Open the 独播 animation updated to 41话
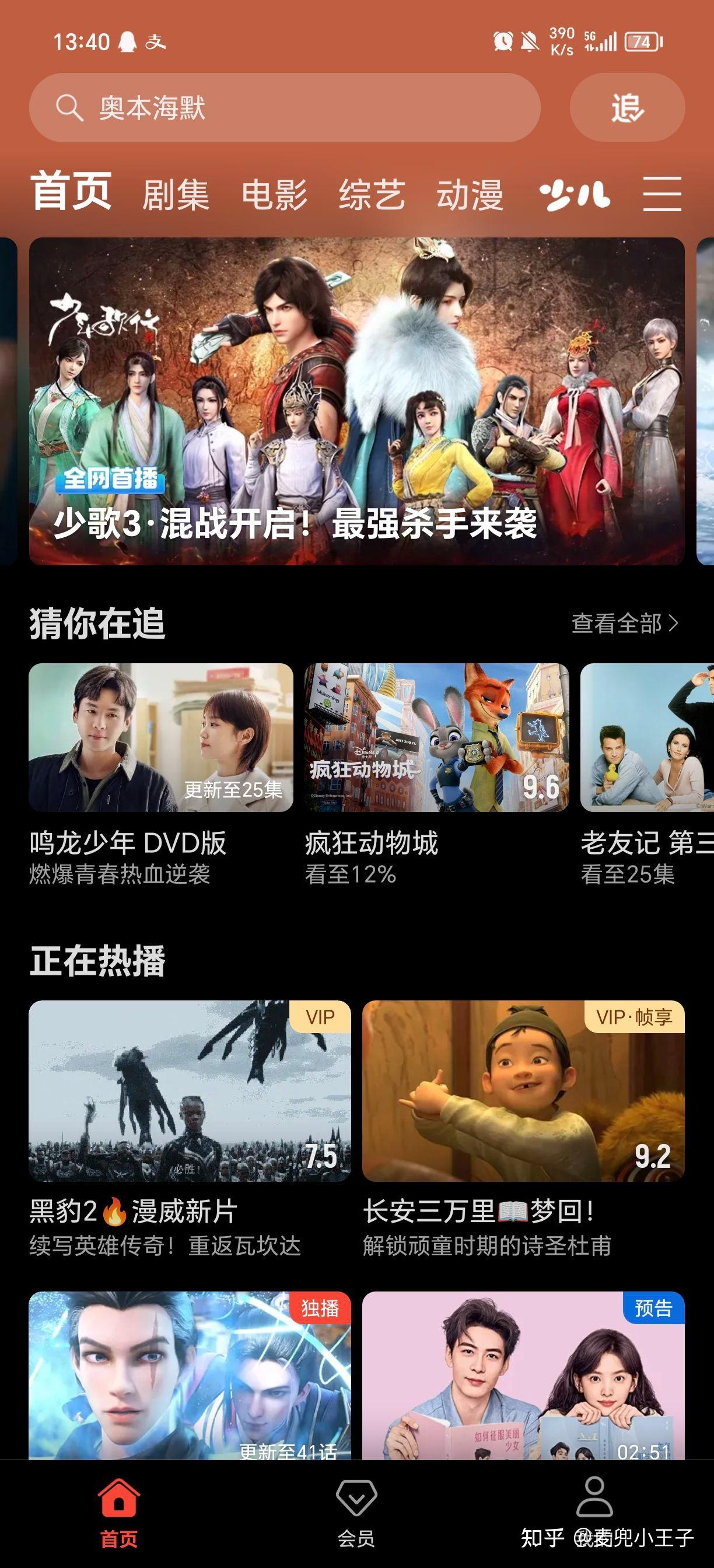 click(x=190, y=1374)
